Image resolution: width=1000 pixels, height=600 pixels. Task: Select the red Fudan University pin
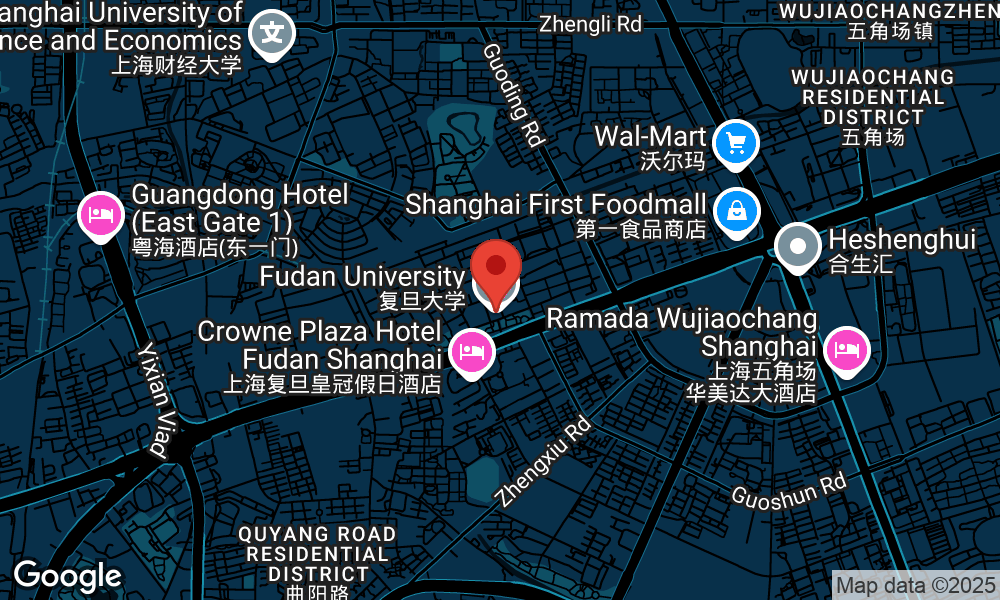pos(496,269)
